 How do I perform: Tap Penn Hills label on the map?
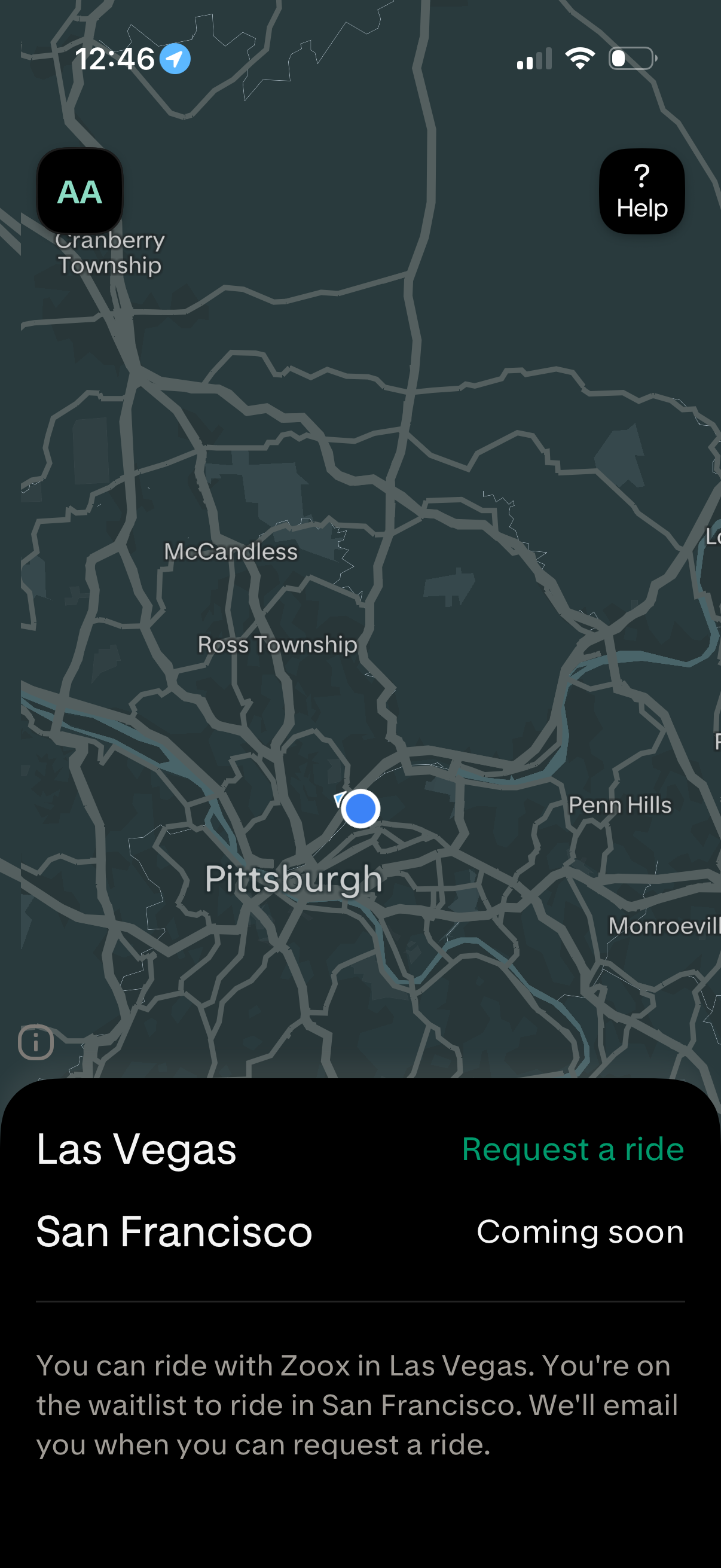click(619, 804)
